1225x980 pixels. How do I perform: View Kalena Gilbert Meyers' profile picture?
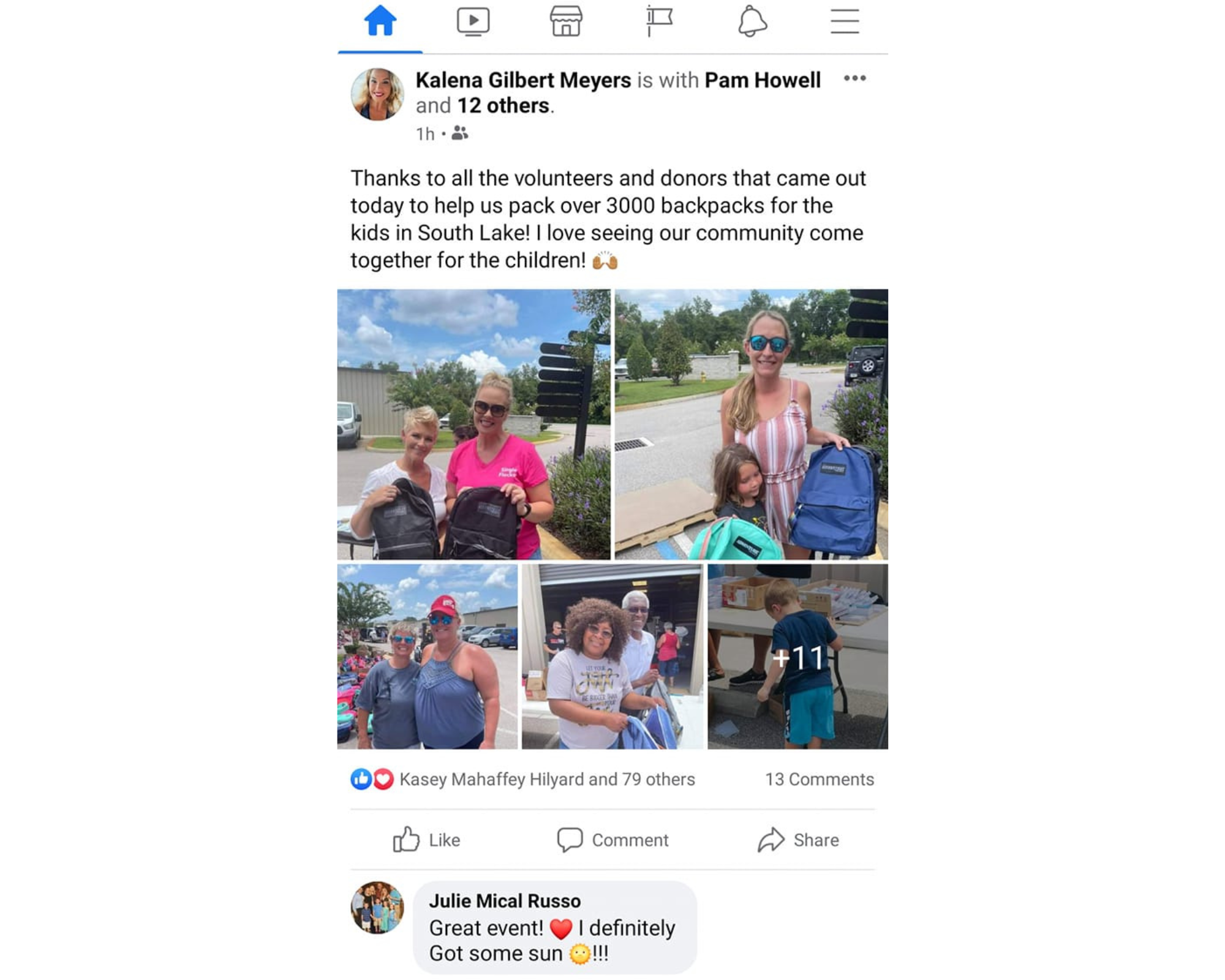tap(377, 94)
